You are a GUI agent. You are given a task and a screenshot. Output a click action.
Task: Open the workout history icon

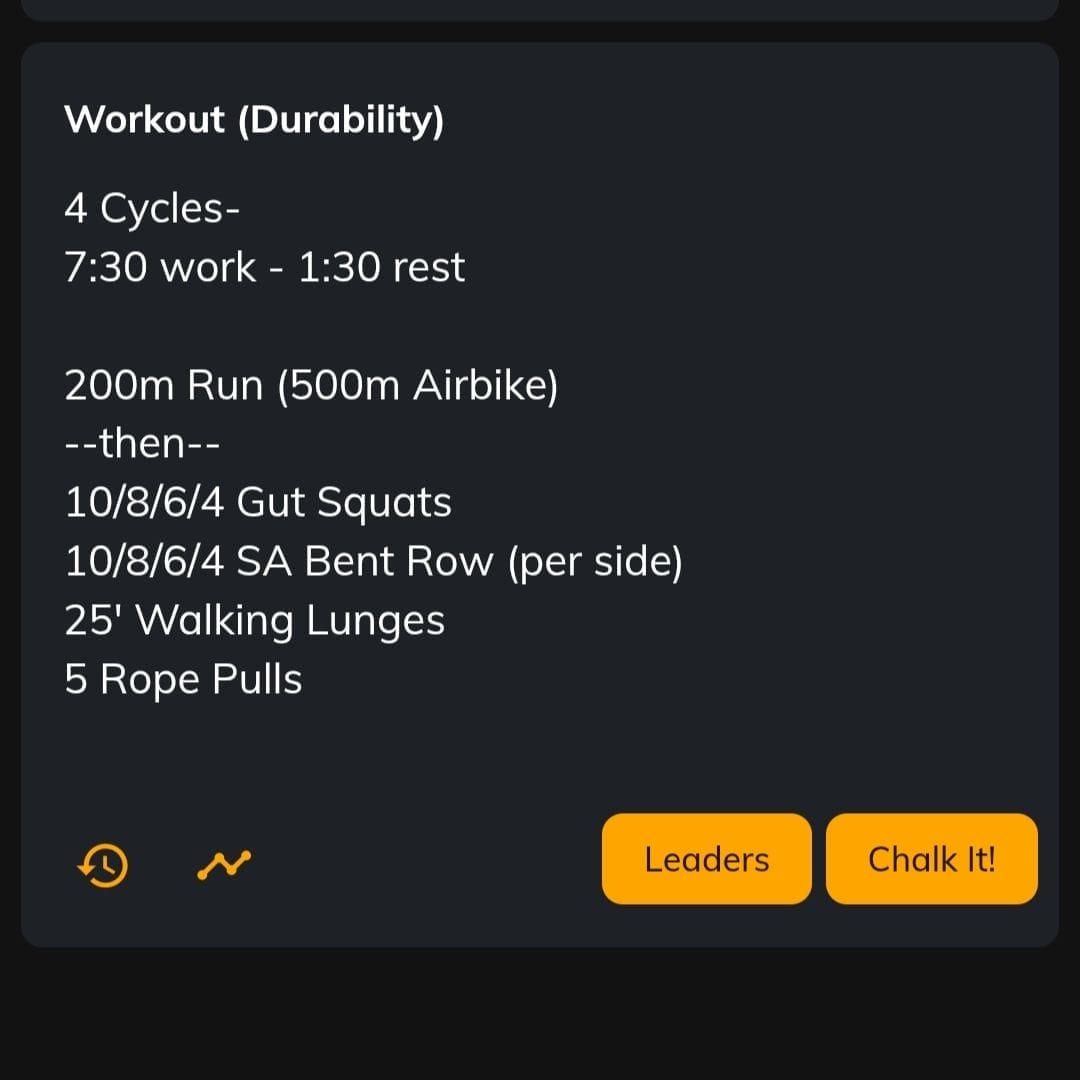tap(103, 863)
